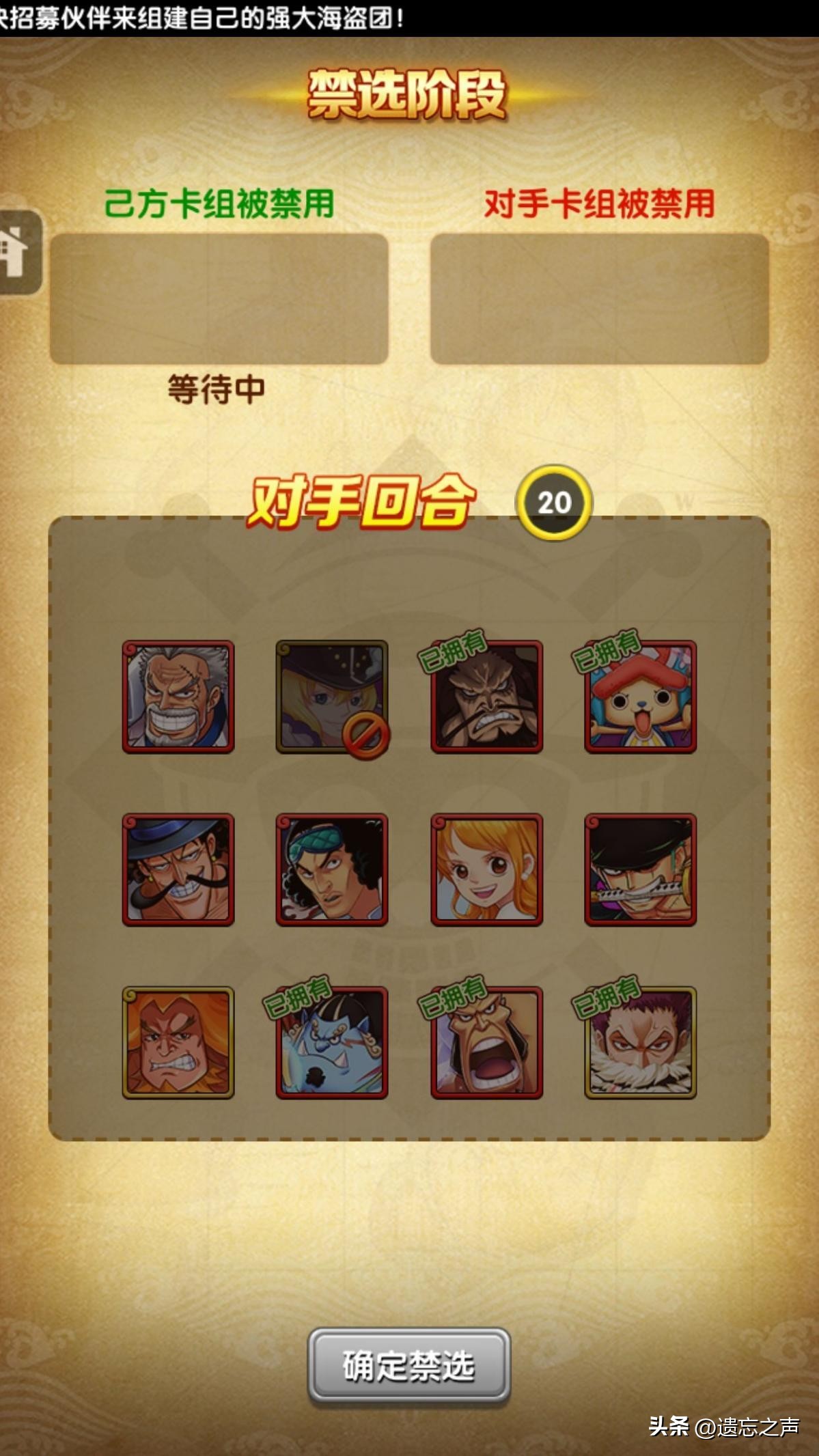Confirm the ban with 确定禁选
819x1456 pixels.
point(408,1366)
